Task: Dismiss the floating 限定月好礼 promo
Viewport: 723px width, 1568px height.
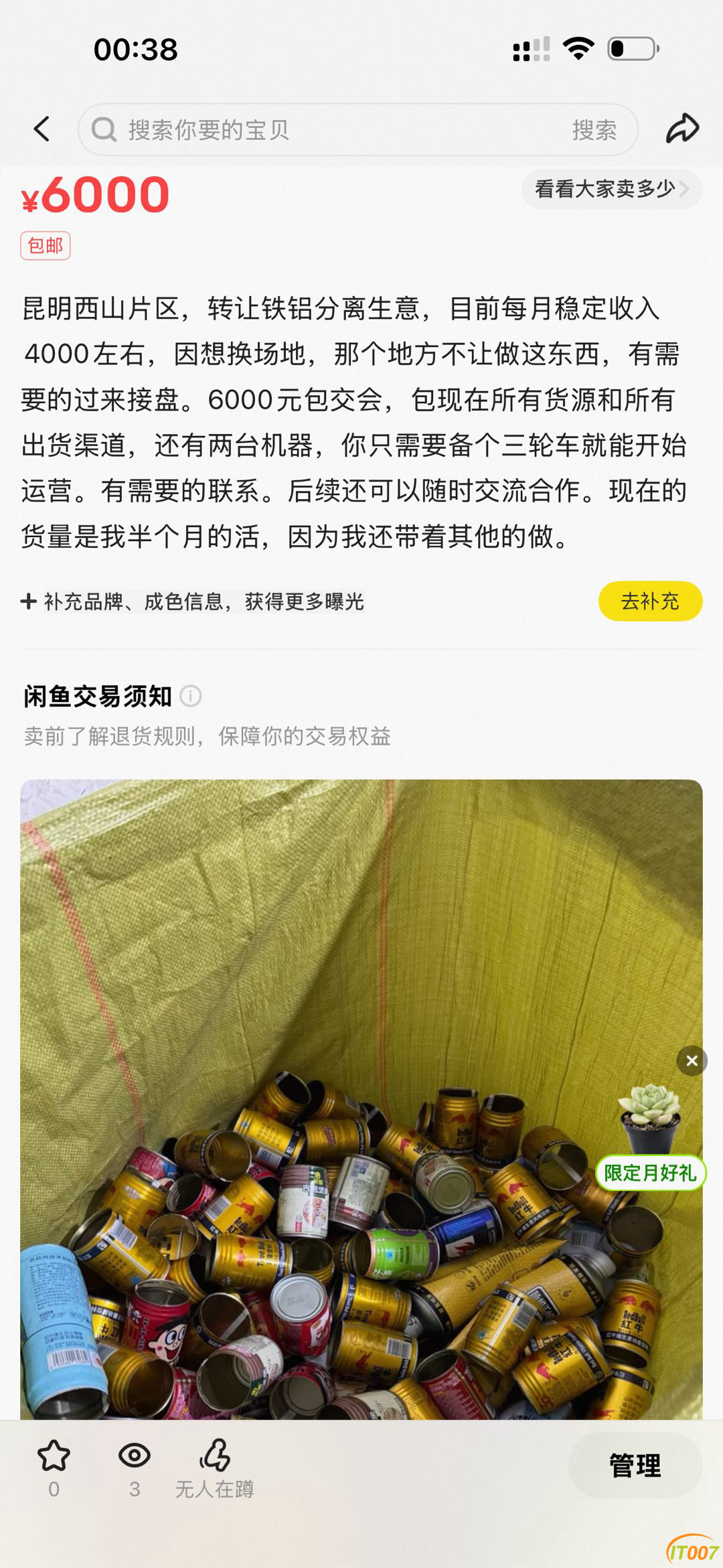Action: [x=692, y=1060]
